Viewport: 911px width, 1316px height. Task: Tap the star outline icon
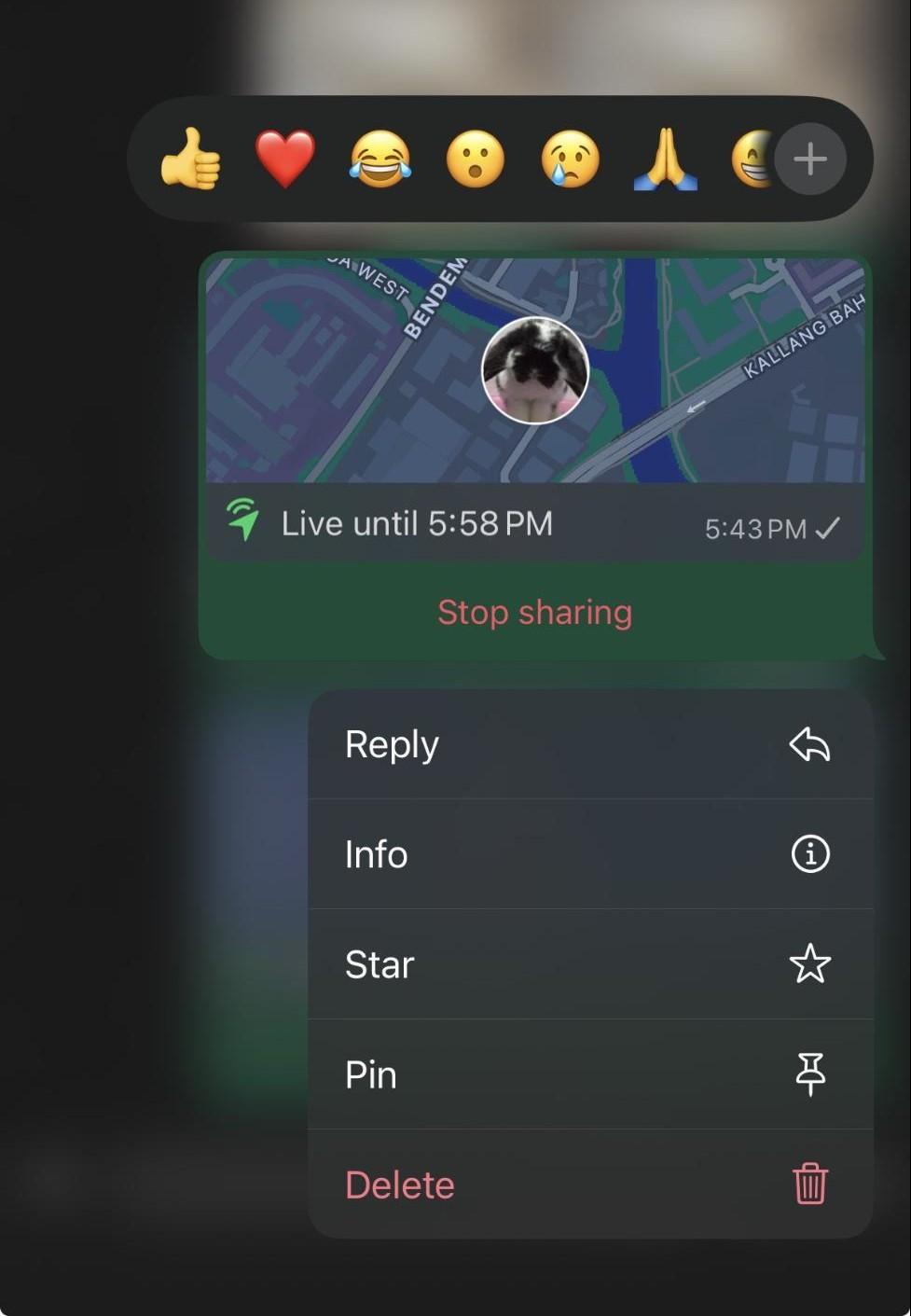pos(810,964)
